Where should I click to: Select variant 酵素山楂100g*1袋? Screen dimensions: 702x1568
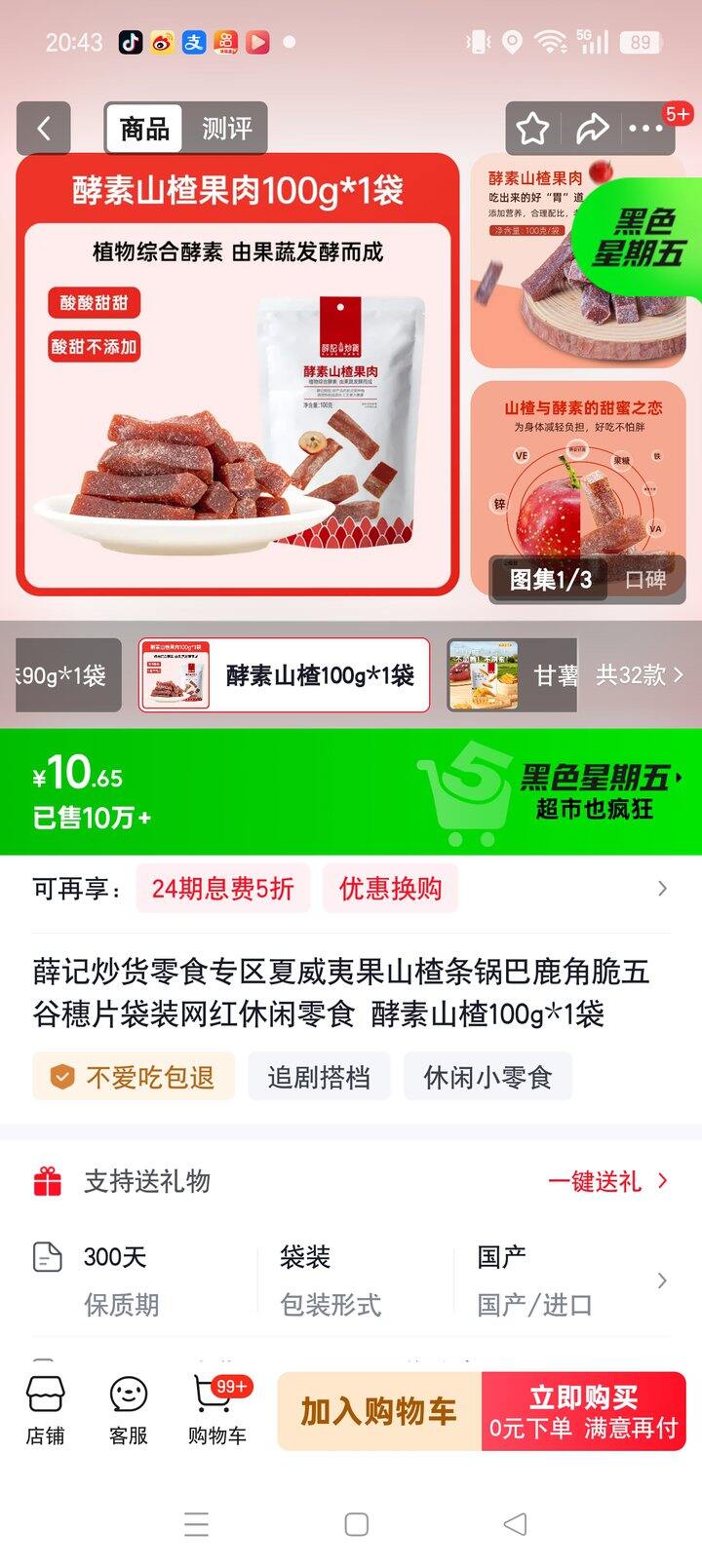point(284,675)
